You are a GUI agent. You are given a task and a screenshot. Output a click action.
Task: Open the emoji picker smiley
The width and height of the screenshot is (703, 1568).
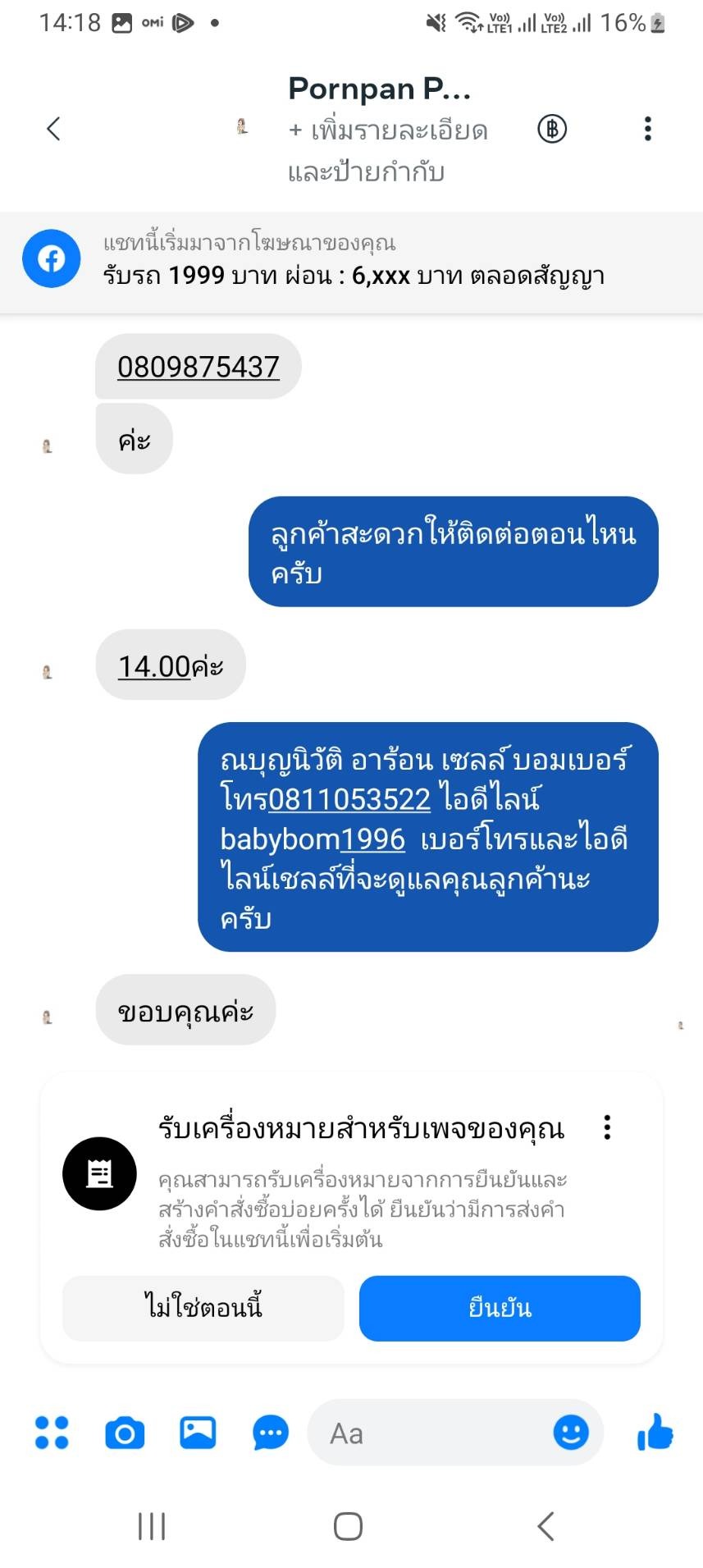point(571,1433)
